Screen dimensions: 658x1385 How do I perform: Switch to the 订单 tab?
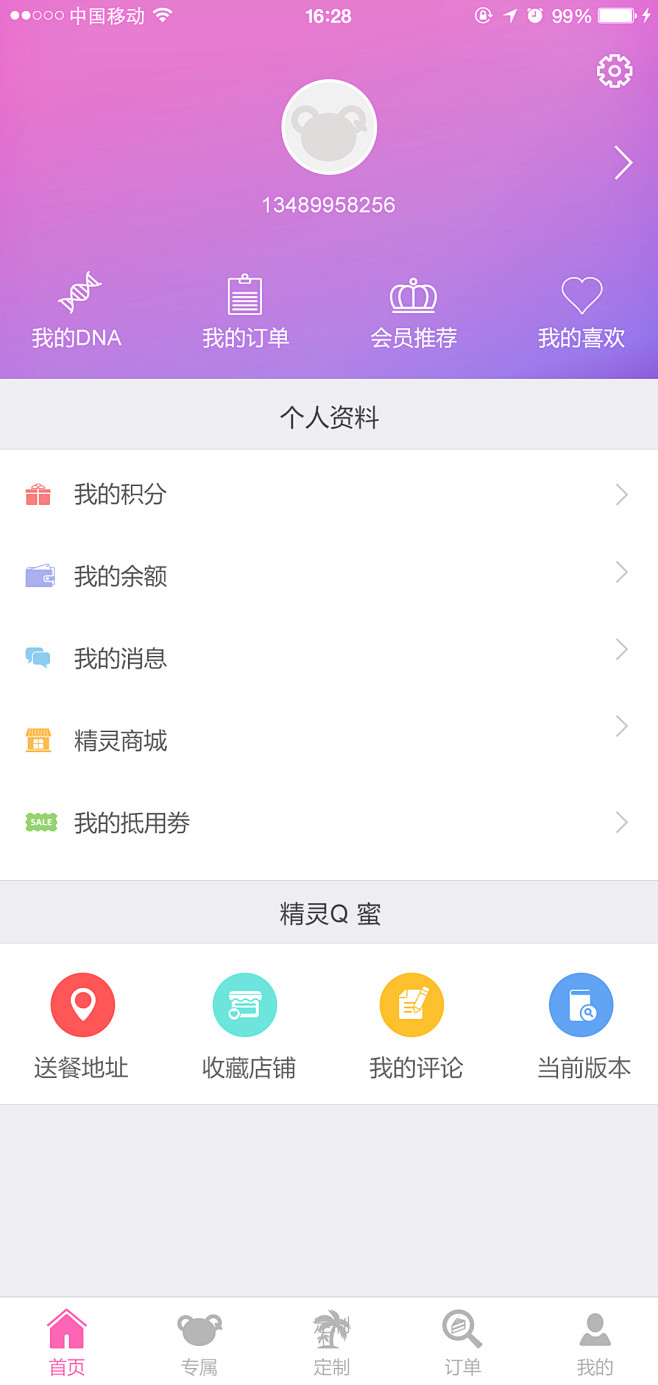click(462, 1342)
